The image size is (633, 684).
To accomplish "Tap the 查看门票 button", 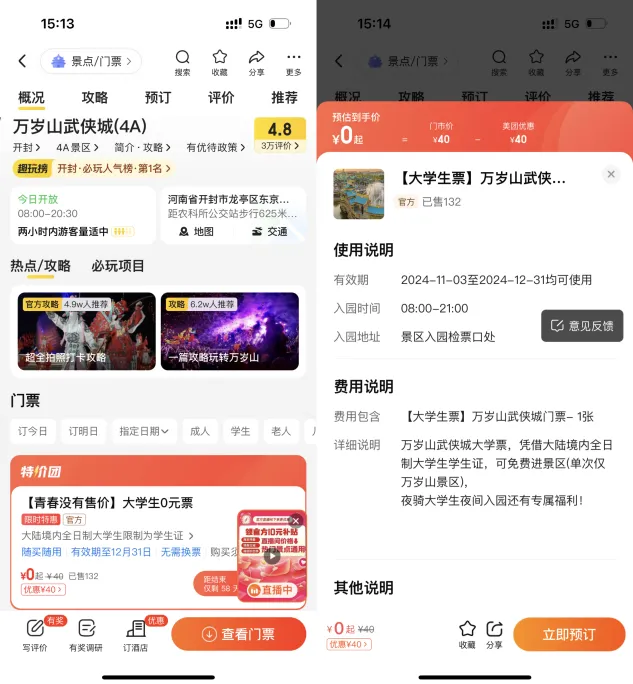I will coord(238,634).
